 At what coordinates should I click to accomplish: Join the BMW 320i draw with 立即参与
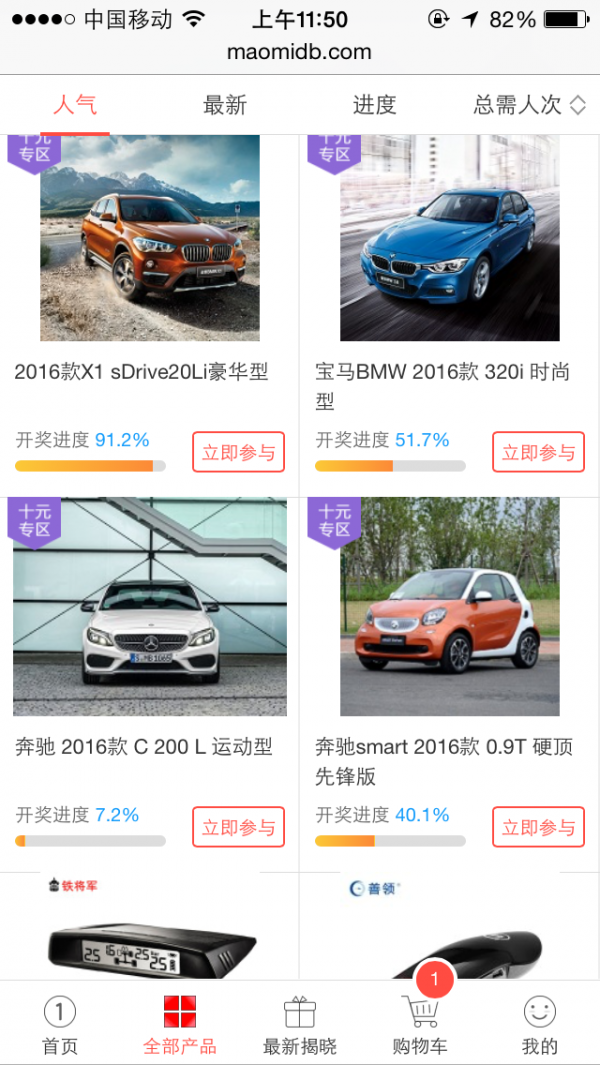538,452
